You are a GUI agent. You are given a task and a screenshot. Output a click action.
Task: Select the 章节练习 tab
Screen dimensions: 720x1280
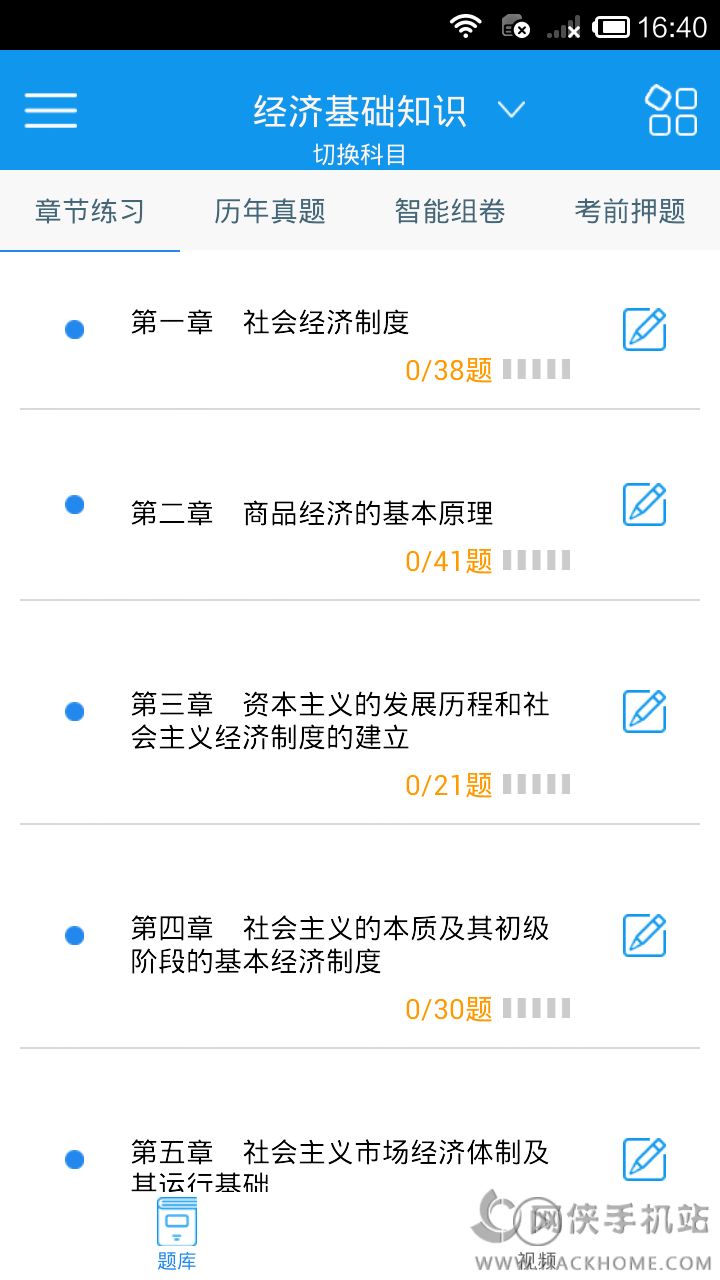pyautogui.click(x=90, y=211)
